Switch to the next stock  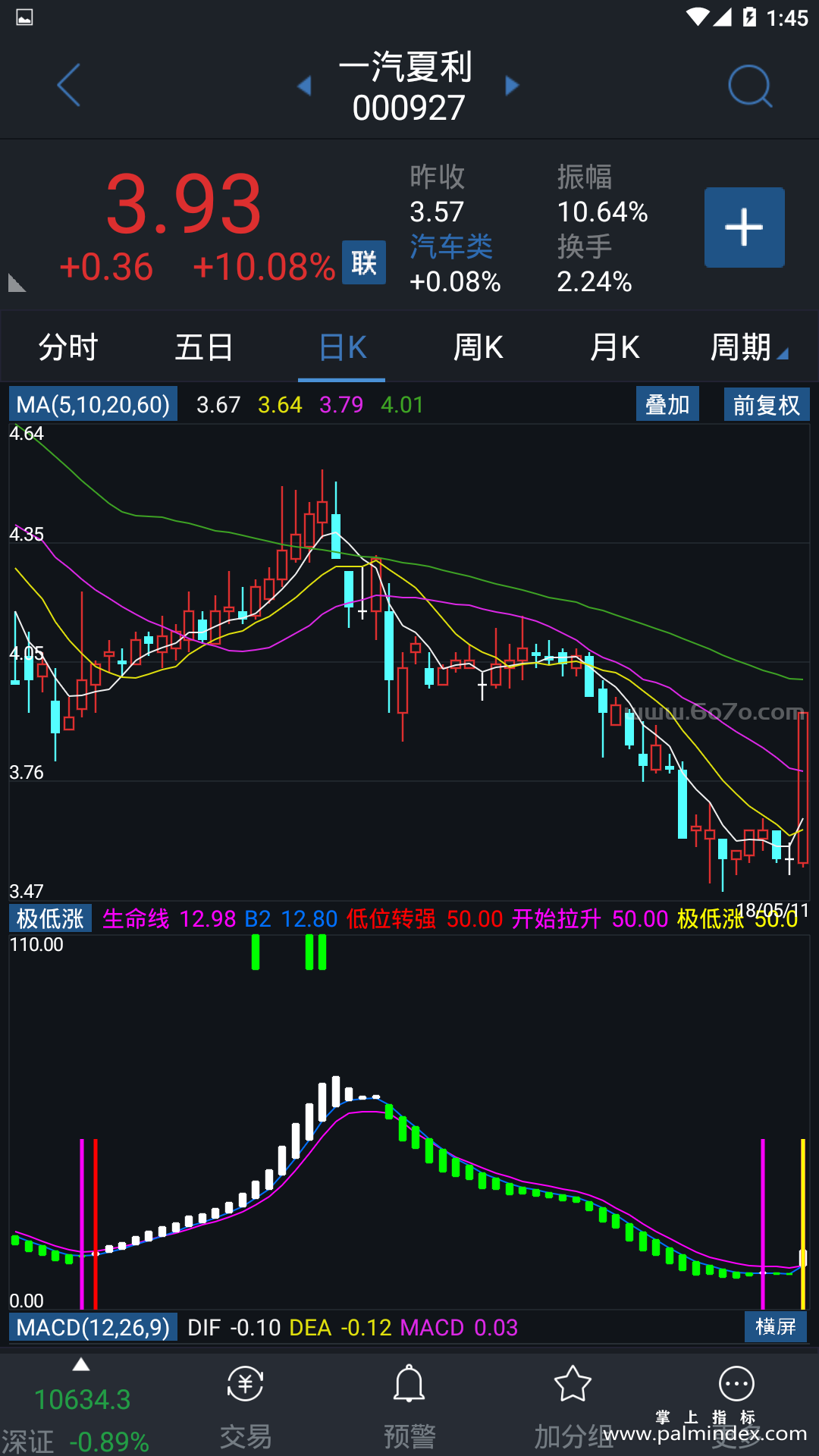point(513,86)
